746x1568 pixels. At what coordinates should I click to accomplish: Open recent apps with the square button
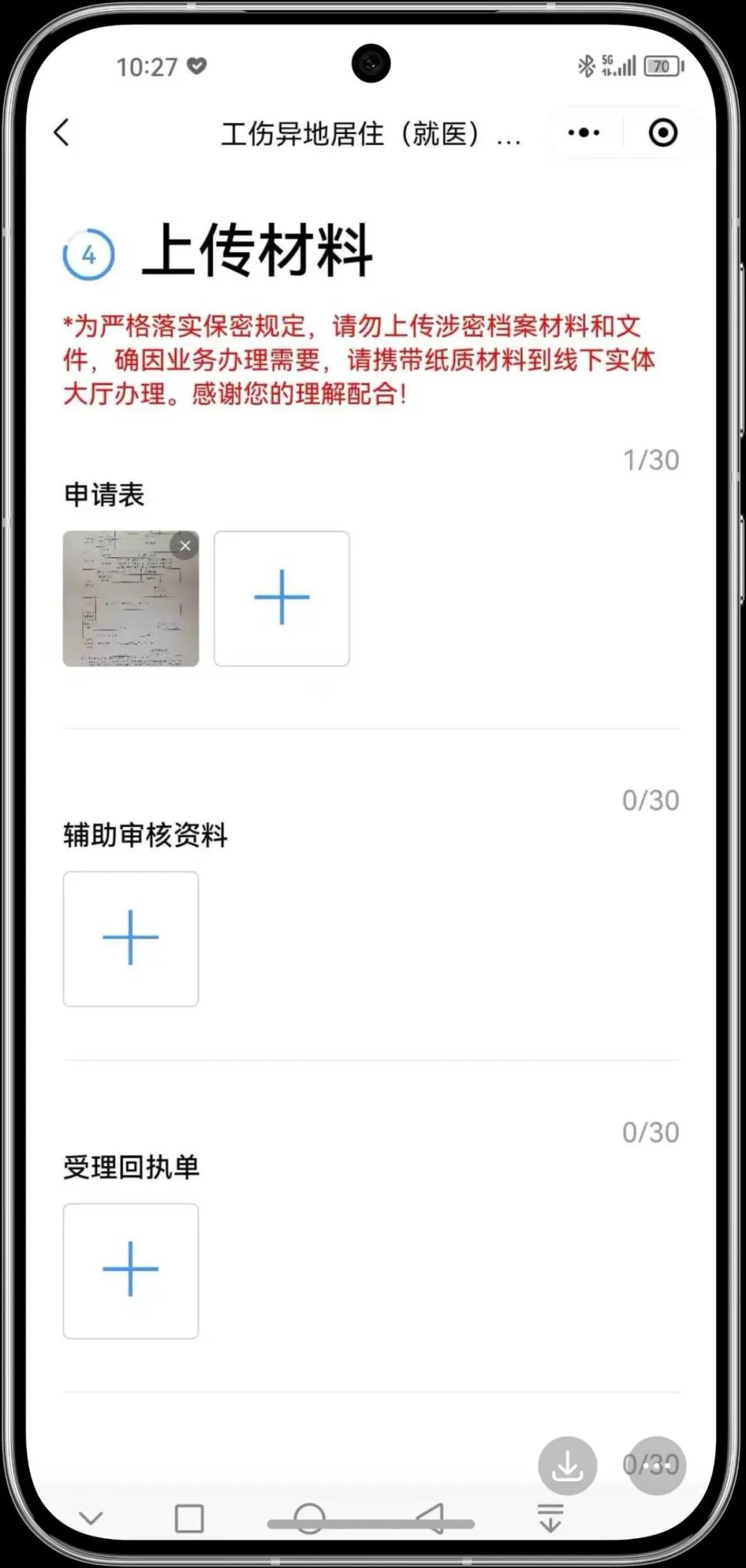tap(189, 1518)
